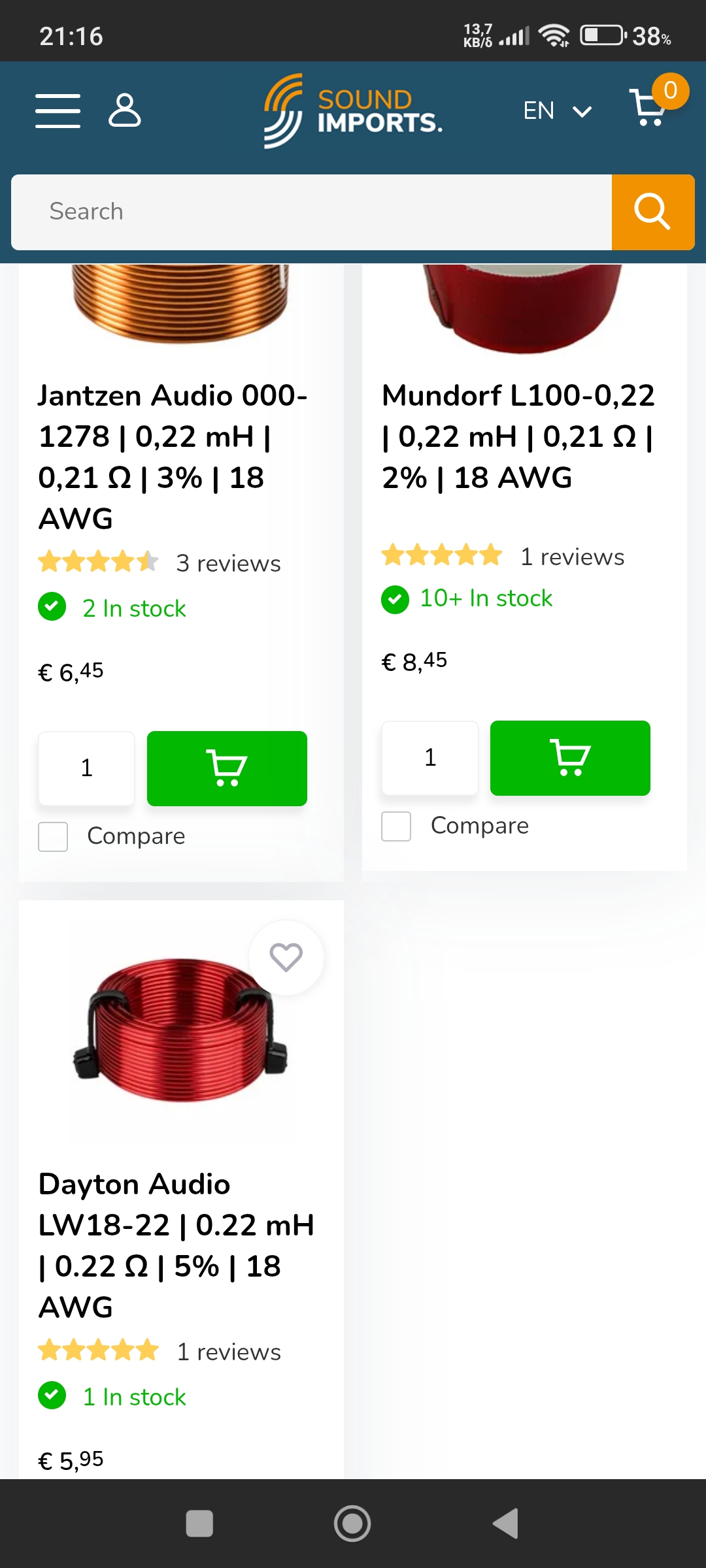Open the user account icon

click(124, 110)
